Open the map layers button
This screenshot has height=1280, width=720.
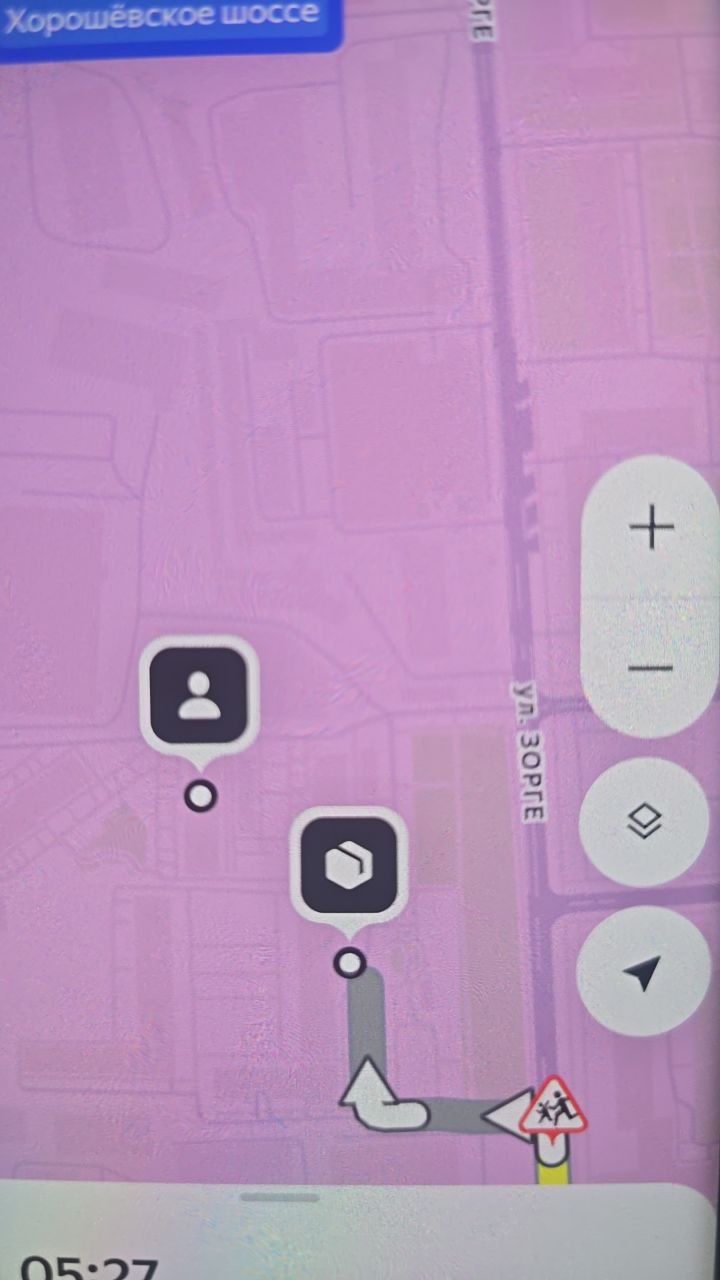tap(644, 822)
